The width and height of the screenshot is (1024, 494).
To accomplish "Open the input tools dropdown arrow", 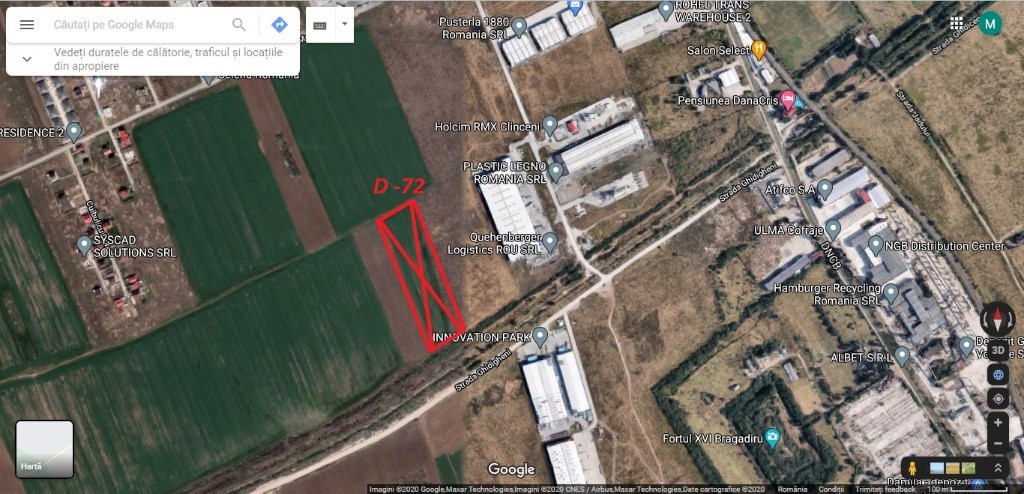I will tap(345, 23).
